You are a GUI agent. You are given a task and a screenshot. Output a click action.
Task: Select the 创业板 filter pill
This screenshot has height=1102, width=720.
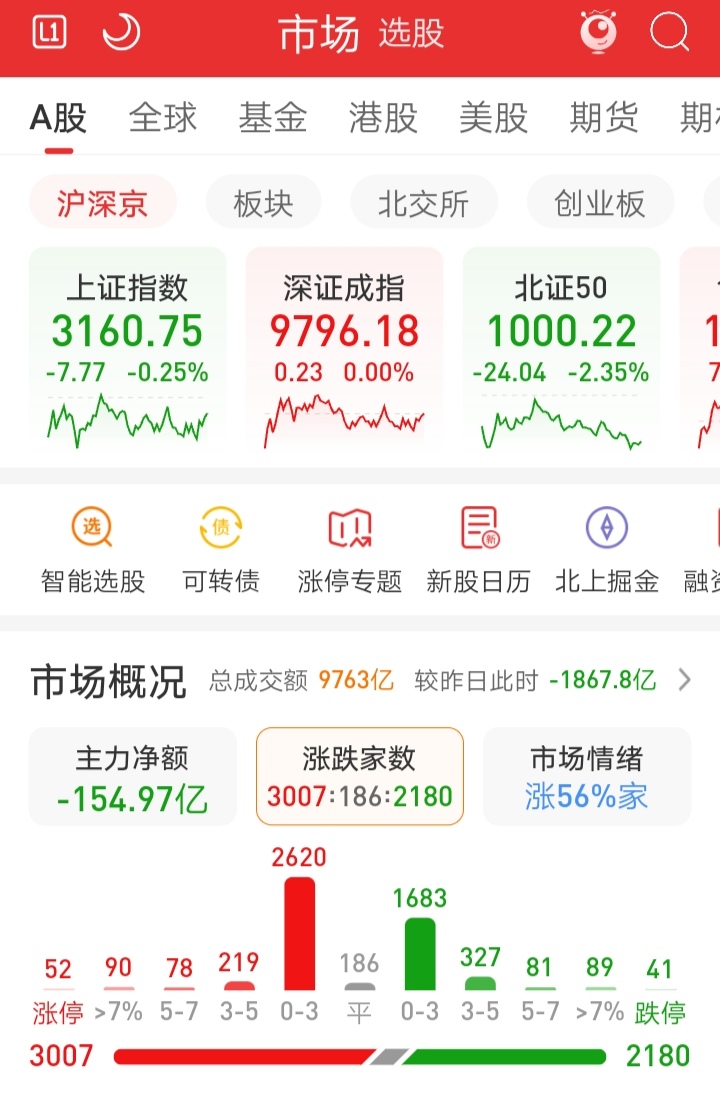click(600, 201)
